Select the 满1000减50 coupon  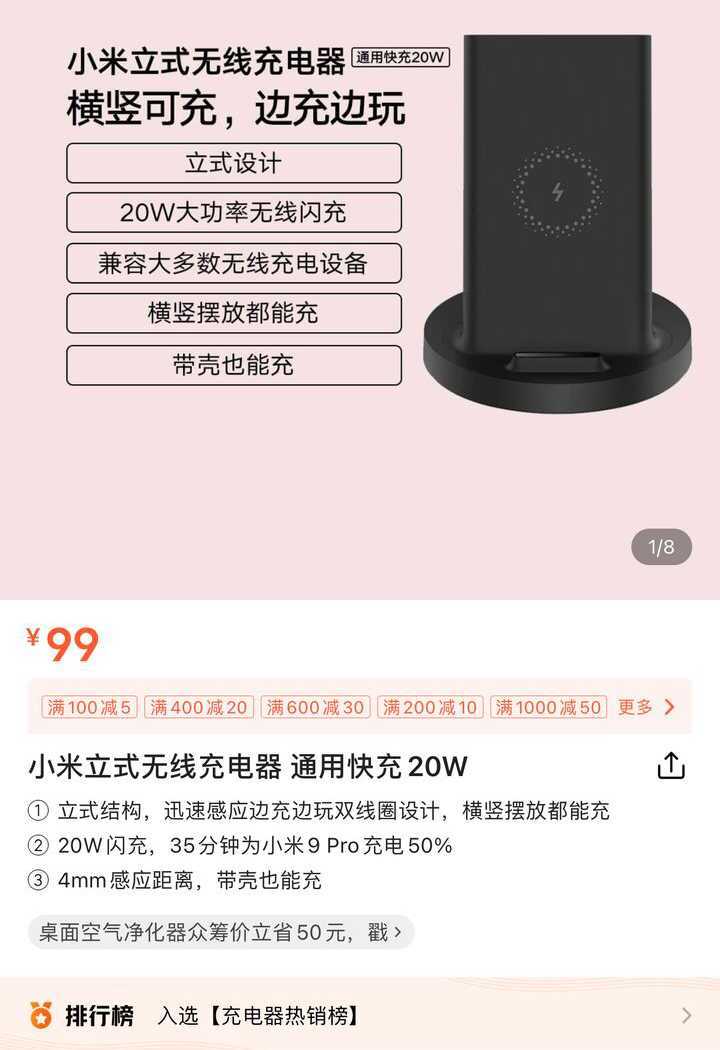(x=548, y=707)
